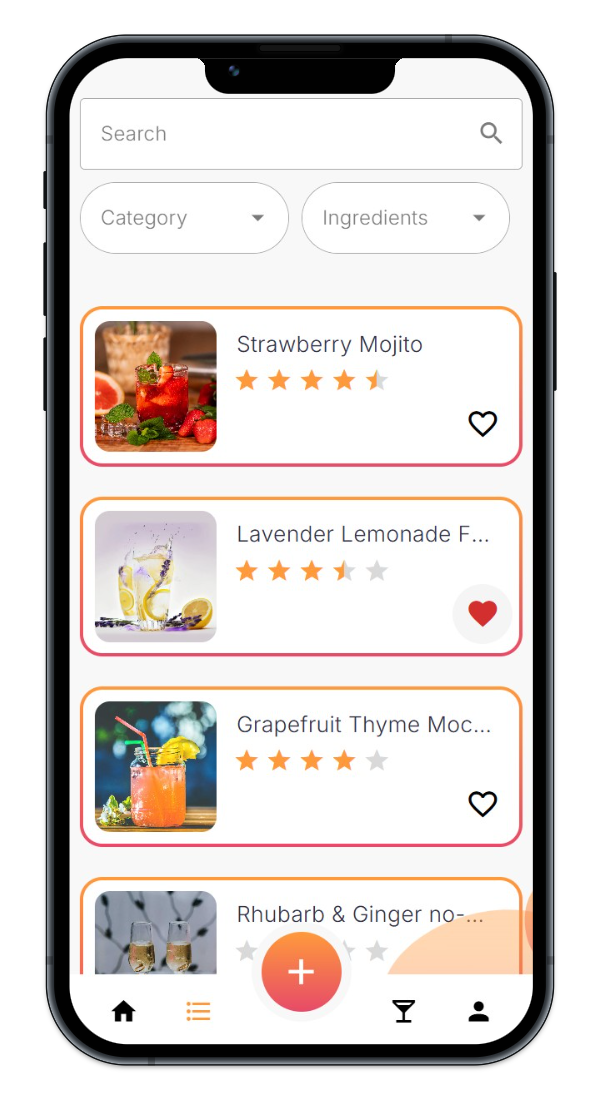Expand the Category dropdown

click(x=184, y=218)
